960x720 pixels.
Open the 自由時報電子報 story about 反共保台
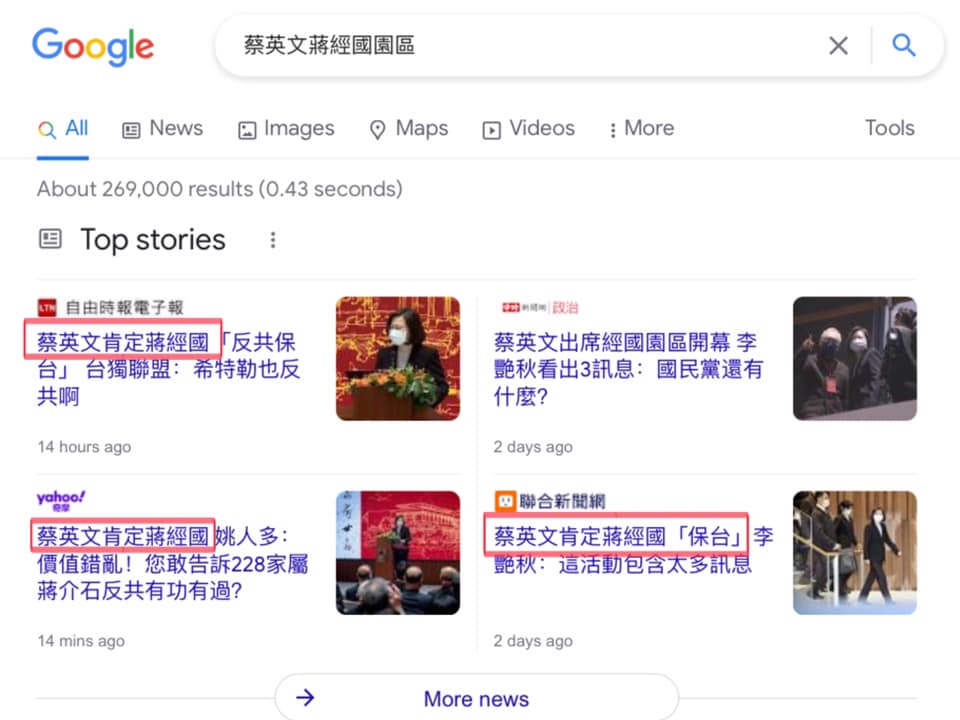tap(167, 369)
